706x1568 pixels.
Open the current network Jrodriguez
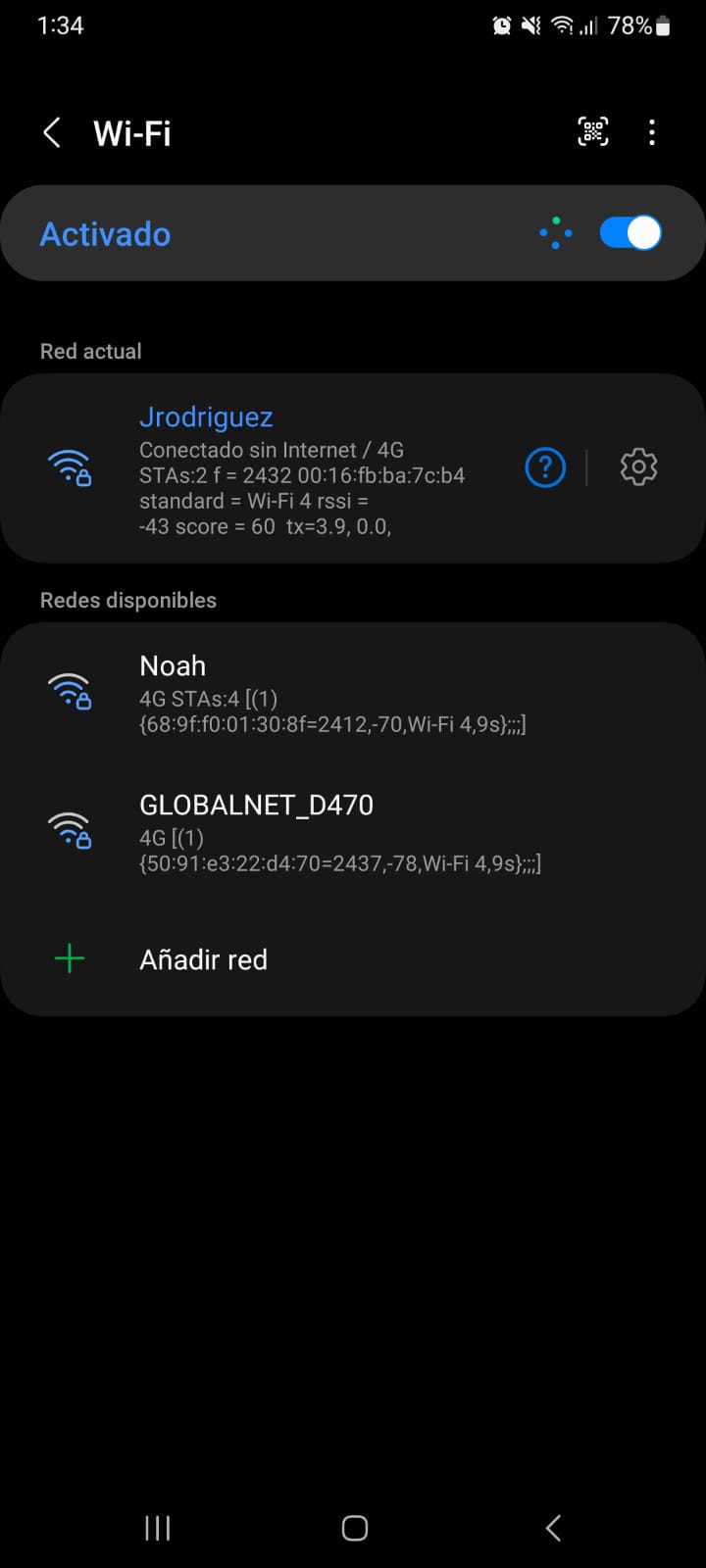294,468
